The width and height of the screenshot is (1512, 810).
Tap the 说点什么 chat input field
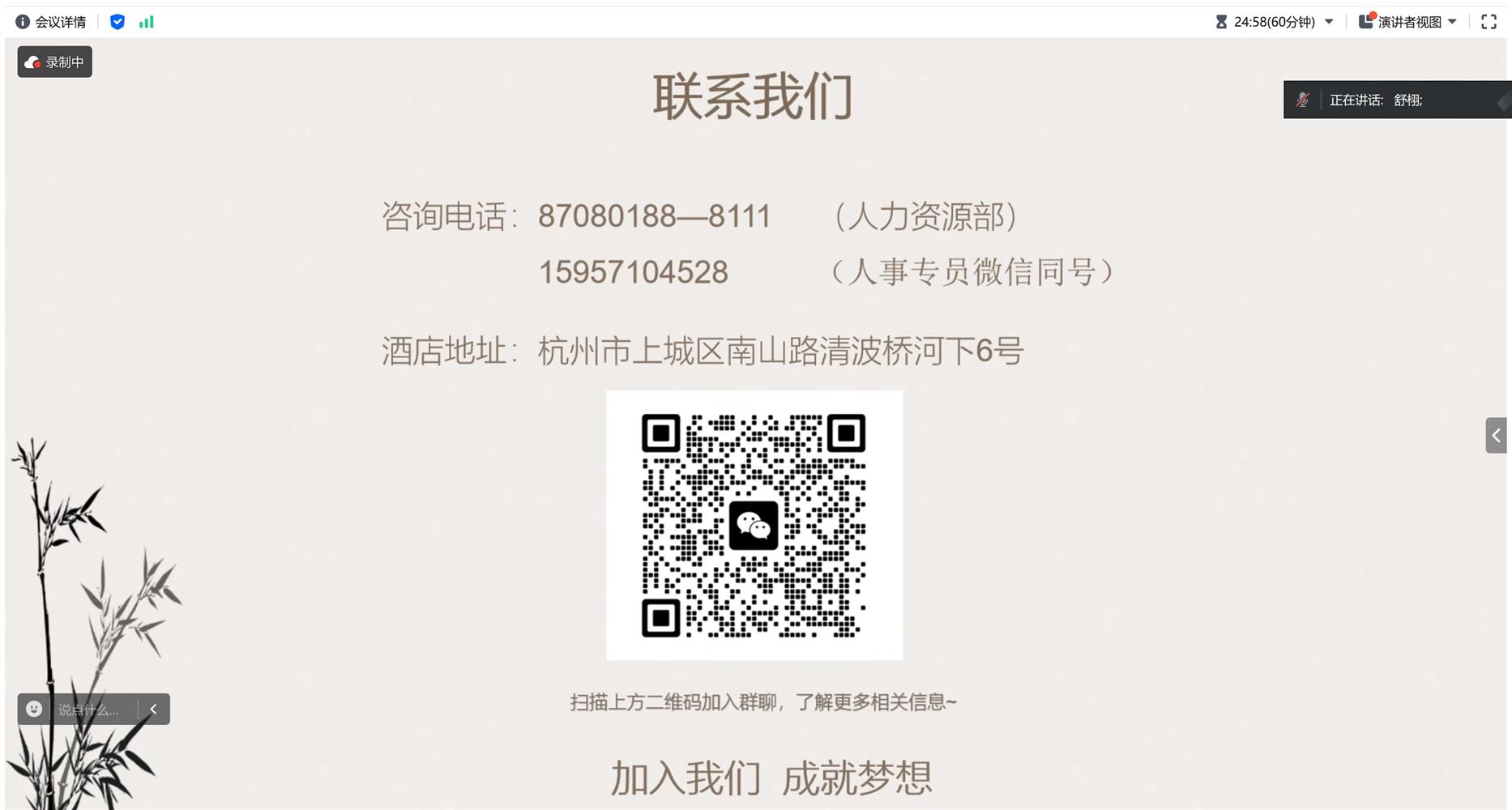[x=89, y=710]
